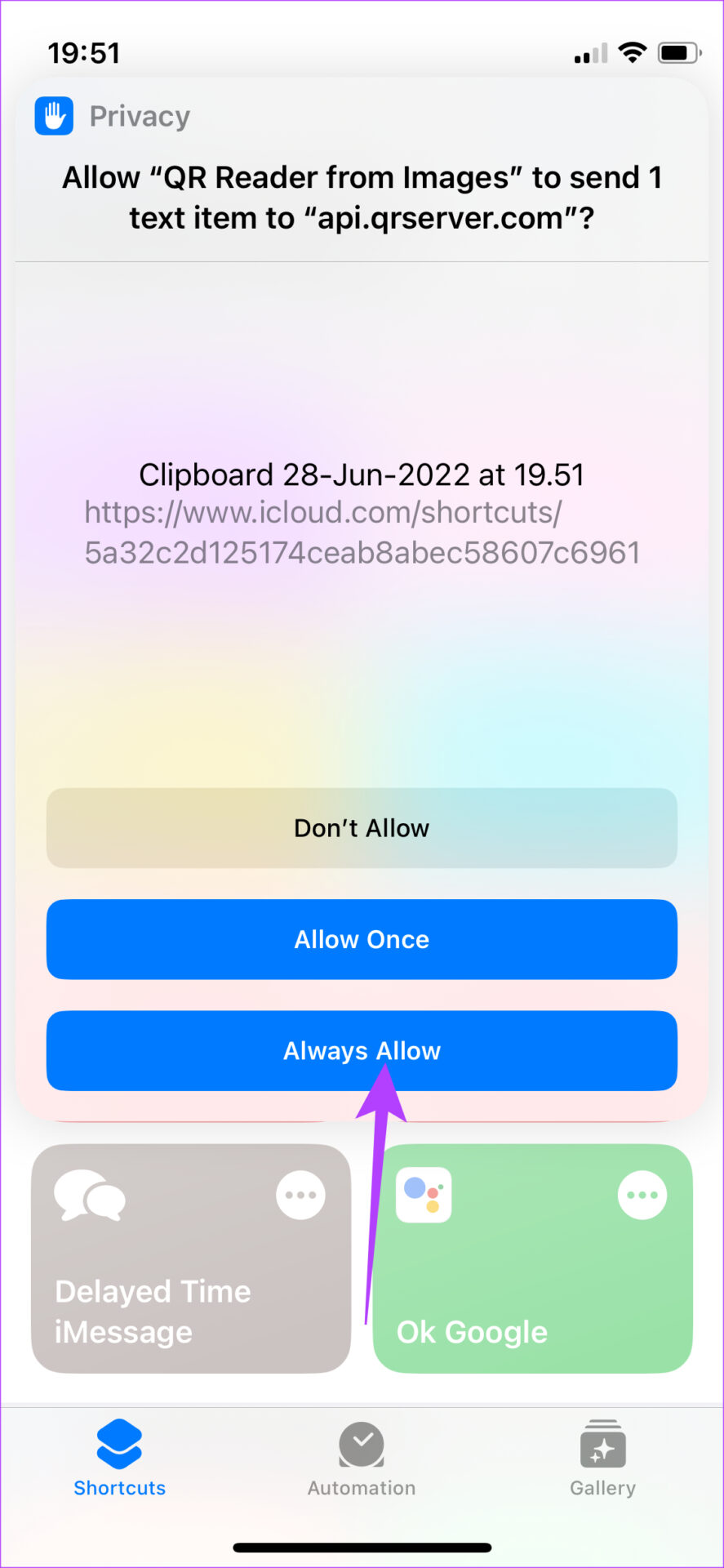The width and height of the screenshot is (724, 1568).
Task: Edit Delayed Time iMessage via its ellipsis icon
Action: (300, 1195)
